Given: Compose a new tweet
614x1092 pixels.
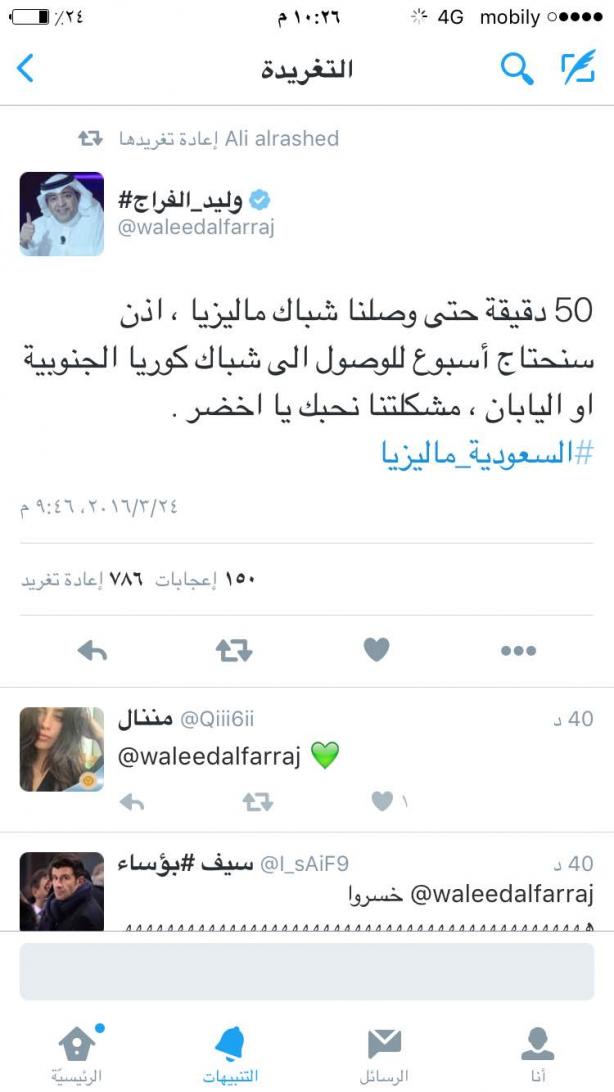Looking at the screenshot, I should [x=577, y=68].
